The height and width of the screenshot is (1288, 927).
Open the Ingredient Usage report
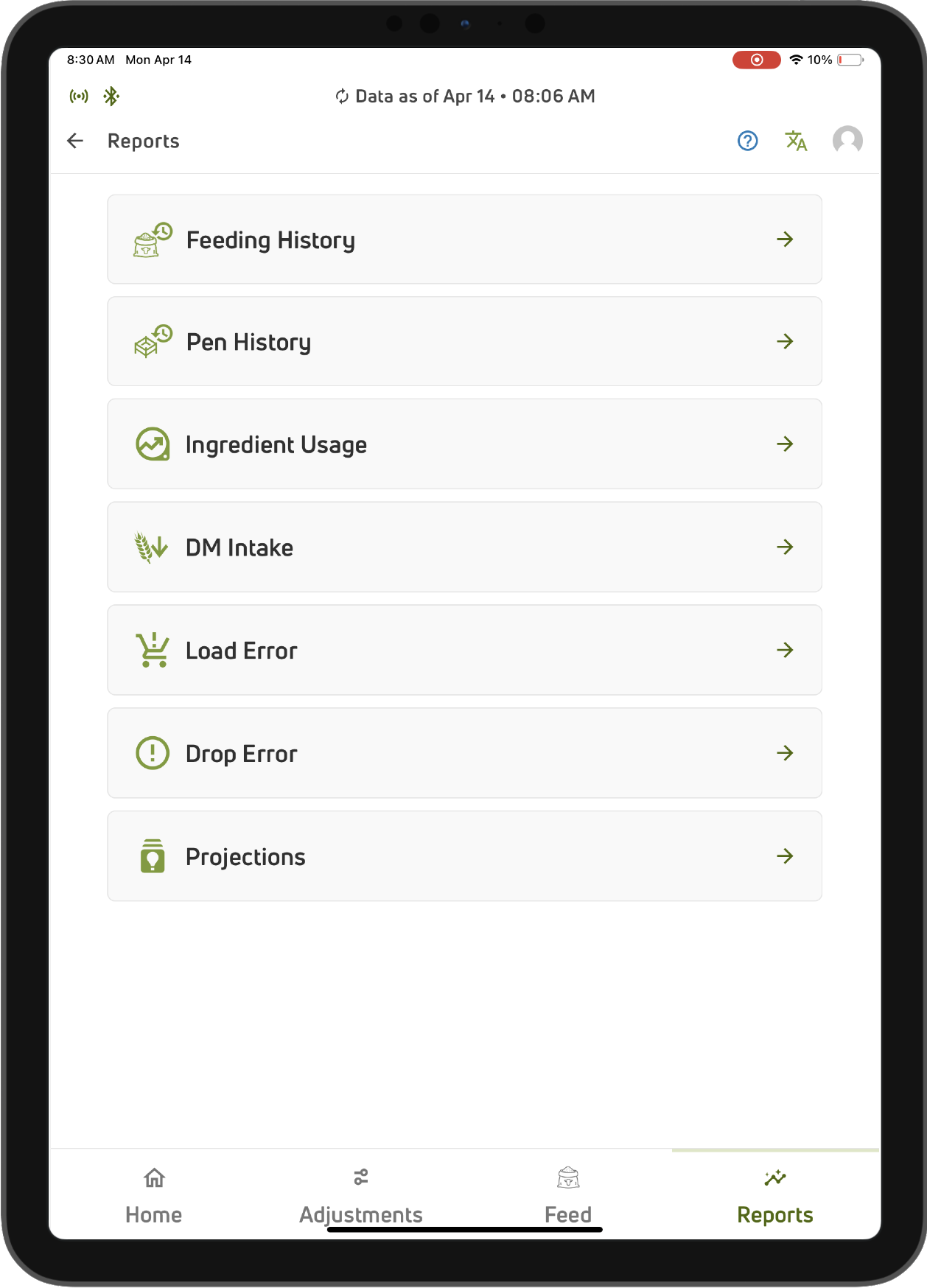(x=464, y=444)
